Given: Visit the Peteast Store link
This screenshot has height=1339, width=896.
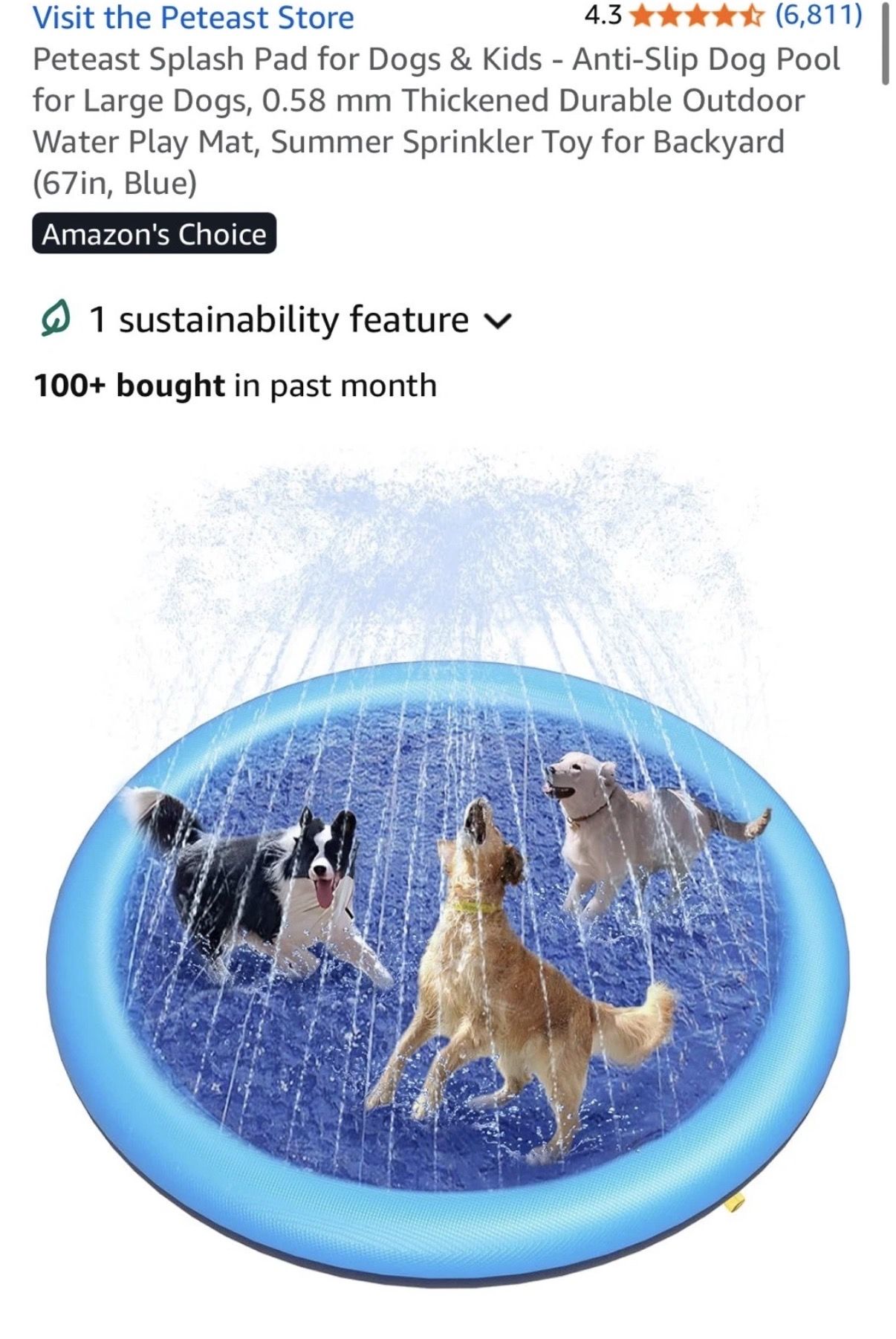Looking at the screenshot, I should click(193, 18).
